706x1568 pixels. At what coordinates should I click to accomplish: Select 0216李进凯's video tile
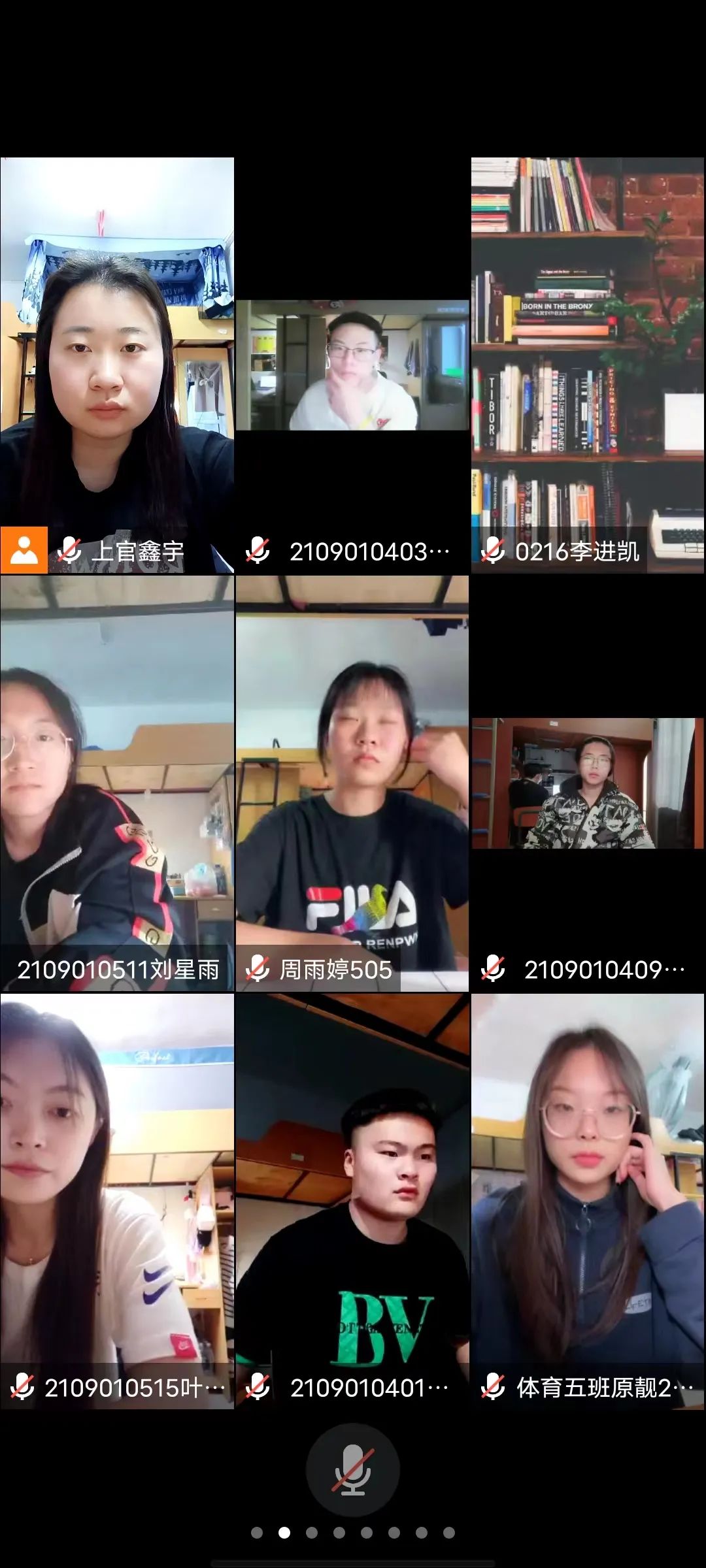[x=588, y=366]
